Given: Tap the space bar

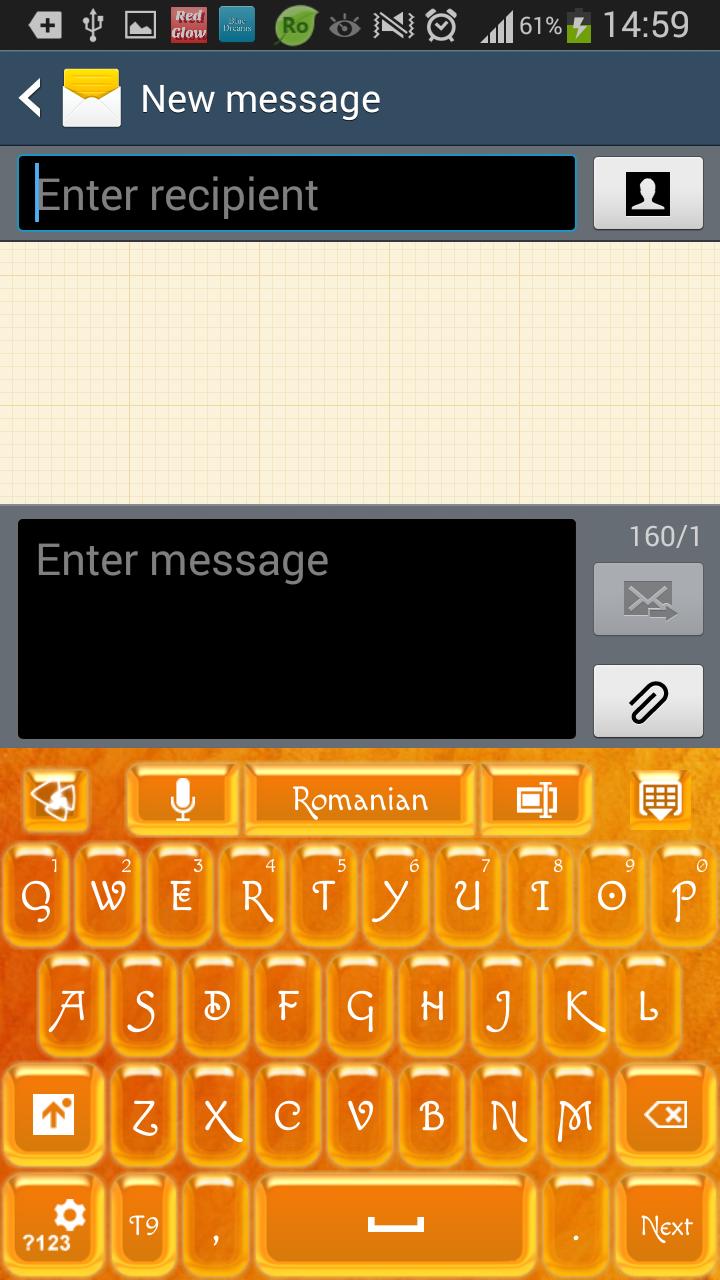Looking at the screenshot, I should (x=395, y=1226).
